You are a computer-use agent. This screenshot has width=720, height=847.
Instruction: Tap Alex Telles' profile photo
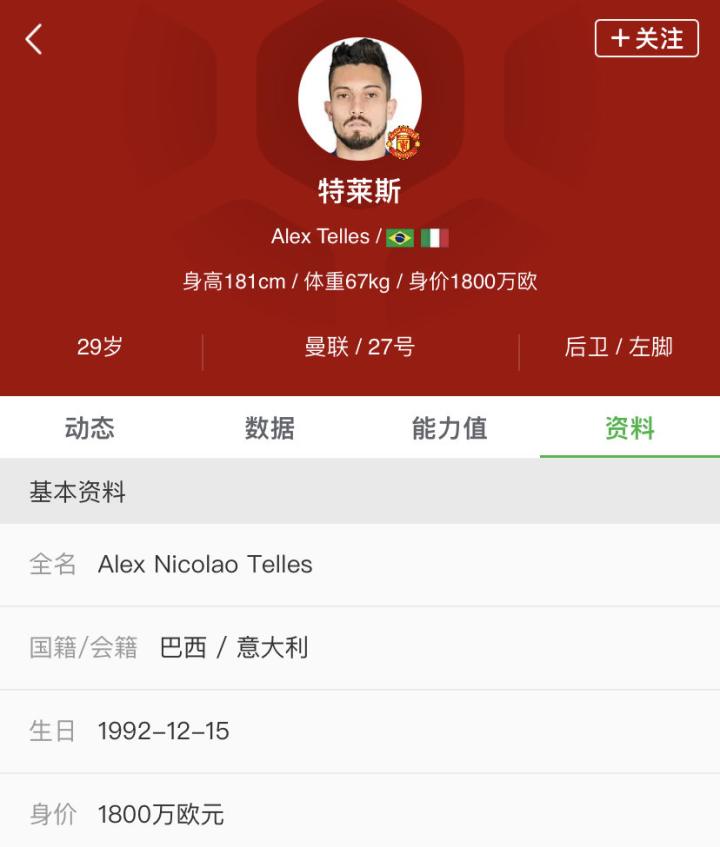[360, 98]
